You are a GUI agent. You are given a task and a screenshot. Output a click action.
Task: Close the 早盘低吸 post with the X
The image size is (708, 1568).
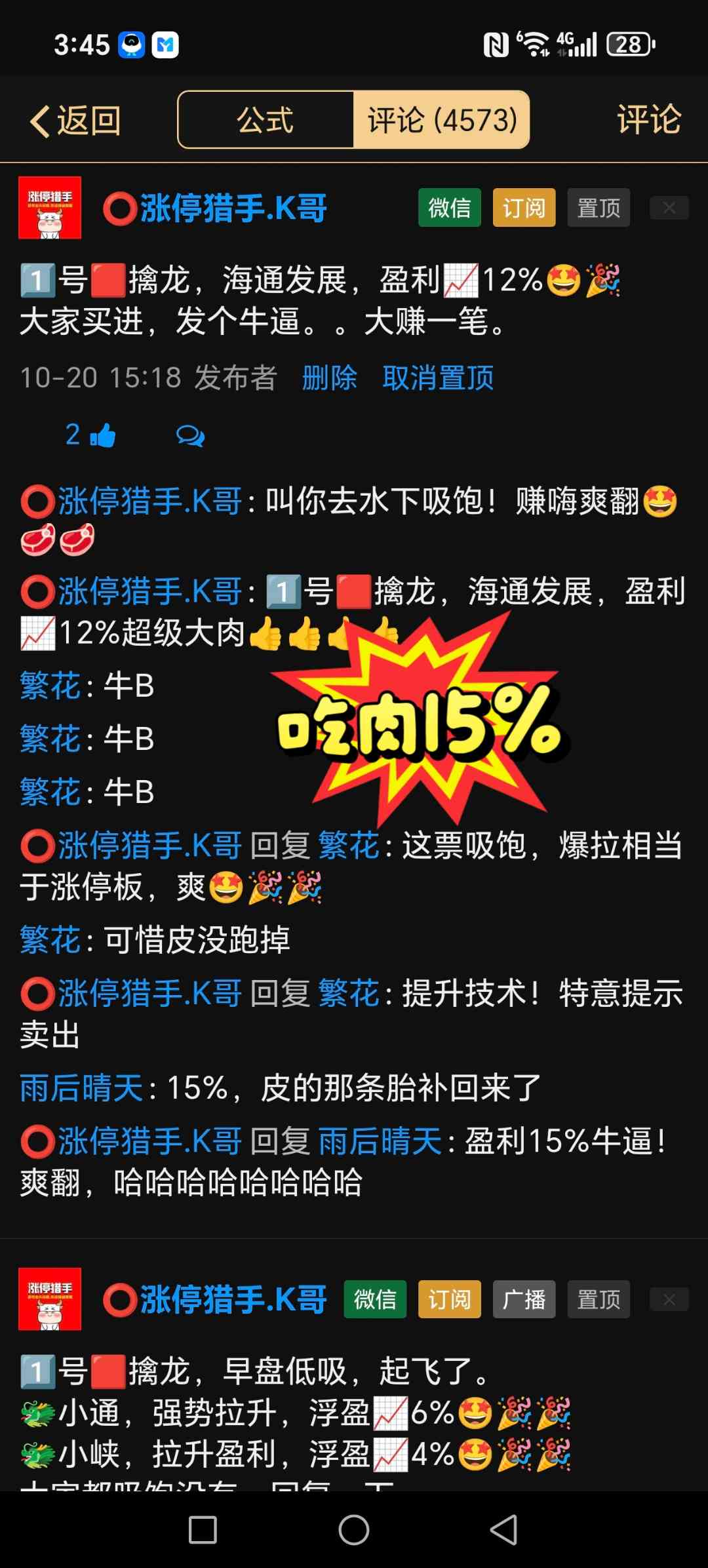tap(669, 1299)
